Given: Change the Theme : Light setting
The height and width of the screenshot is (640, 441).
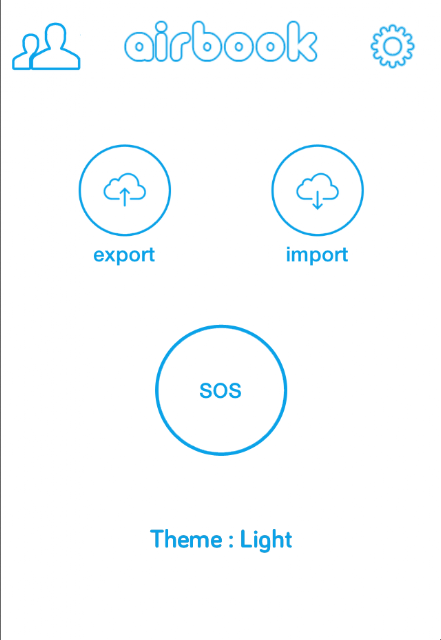Looking at the screenshot, I should point(221,540).
